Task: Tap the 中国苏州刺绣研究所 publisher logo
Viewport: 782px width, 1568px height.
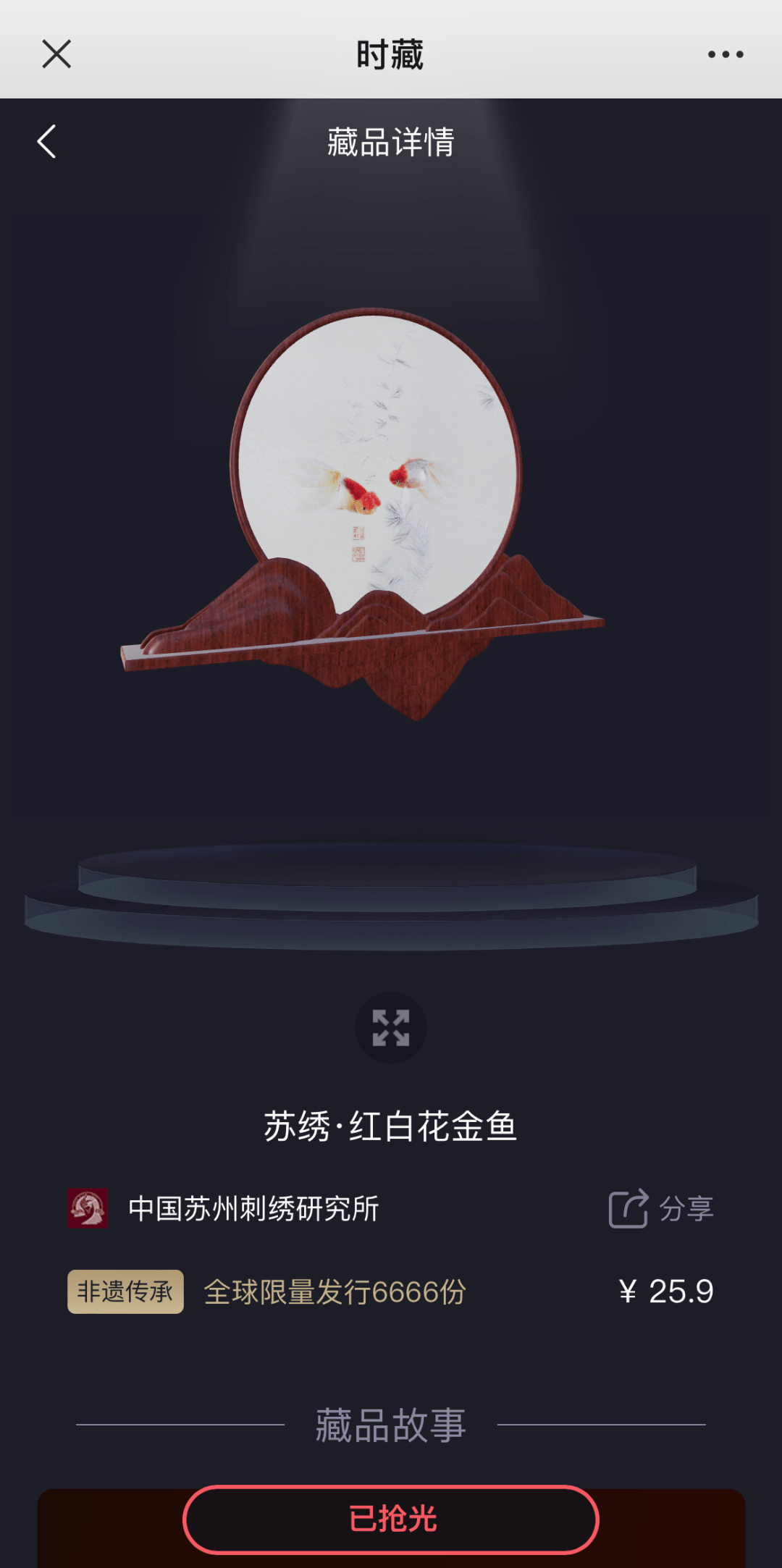Action: coord(88,1207)
